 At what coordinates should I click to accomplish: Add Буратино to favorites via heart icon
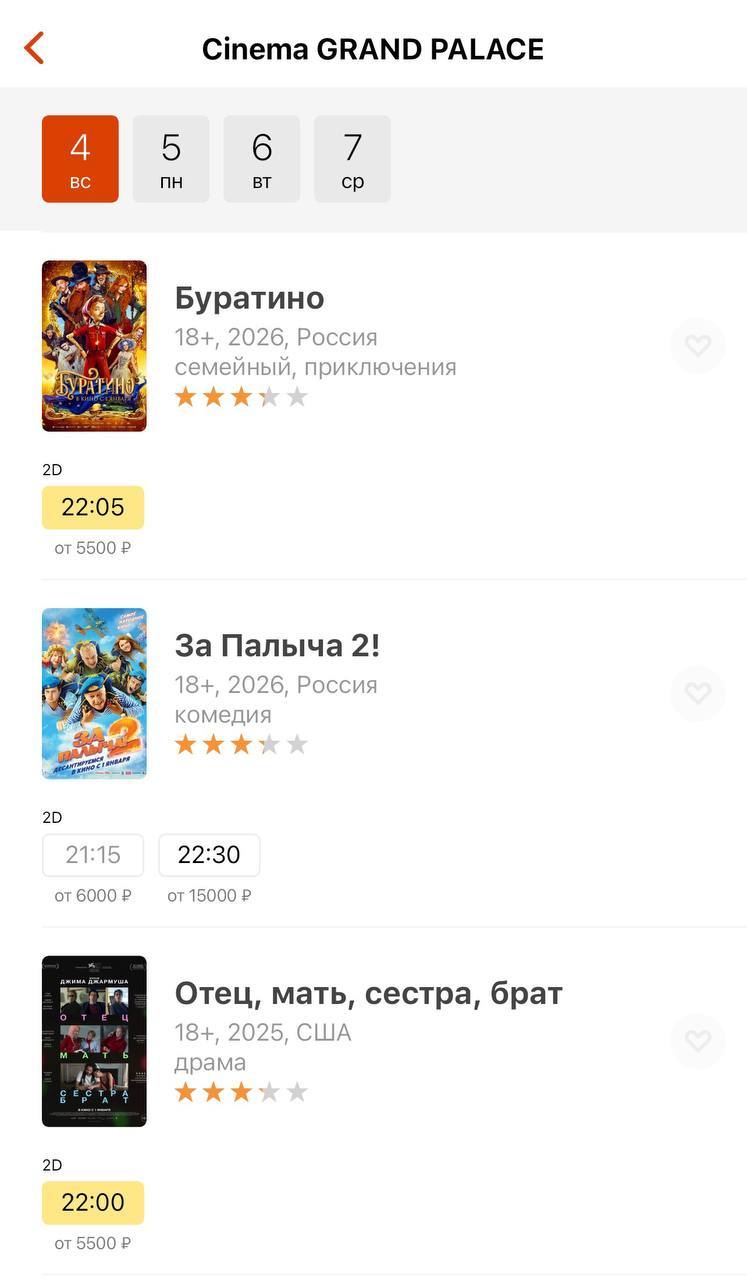tap(697, 344)
